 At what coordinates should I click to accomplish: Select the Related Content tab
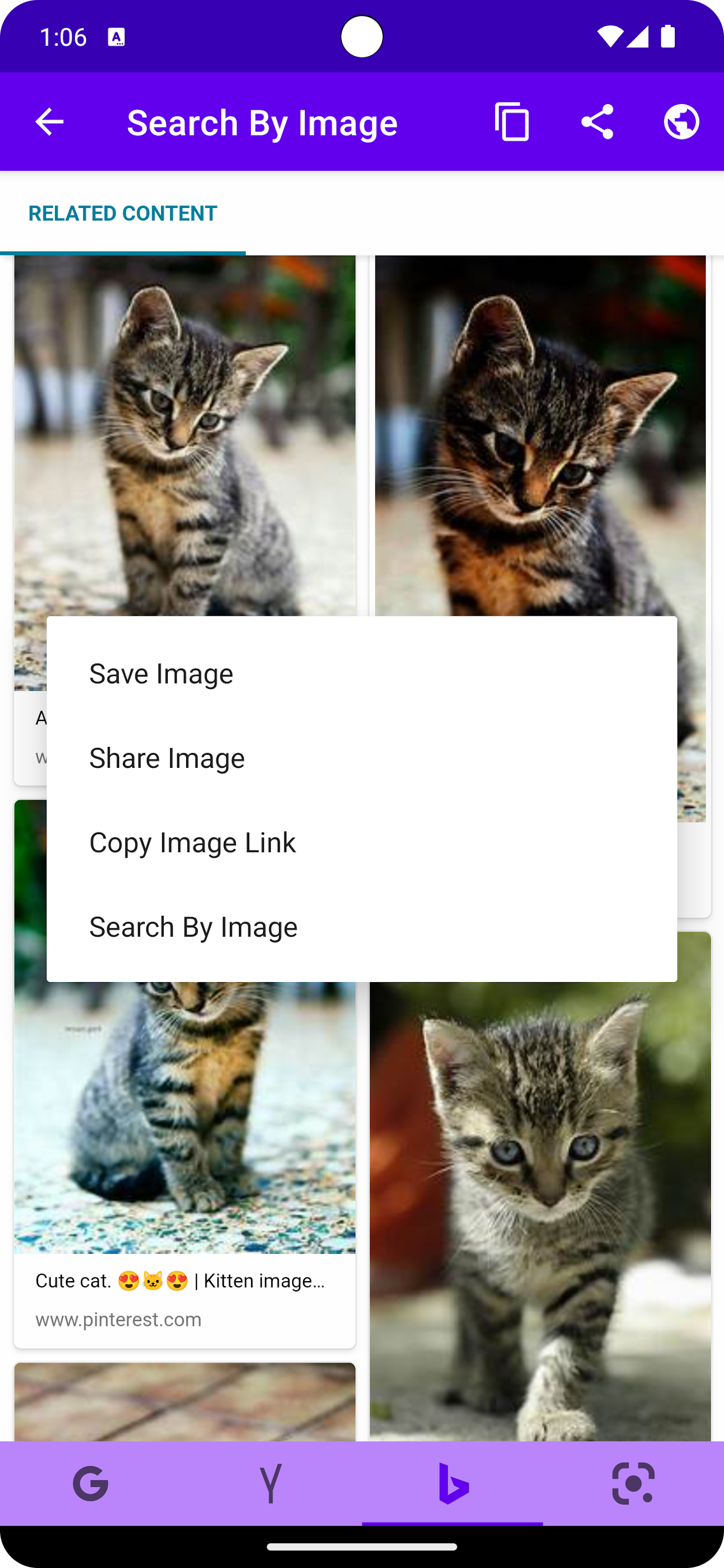123,214
